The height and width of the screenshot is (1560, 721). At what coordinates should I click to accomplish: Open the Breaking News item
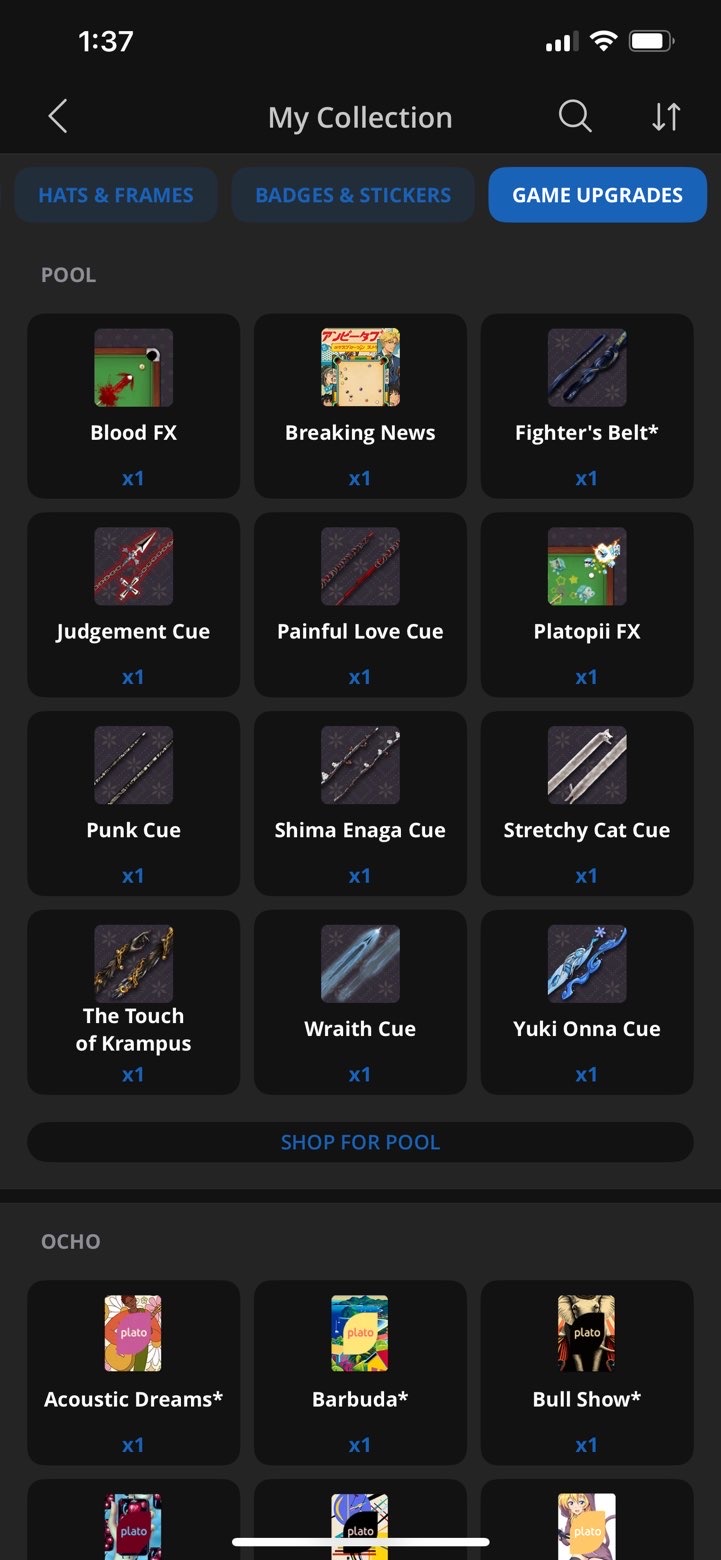click(360, 406)
